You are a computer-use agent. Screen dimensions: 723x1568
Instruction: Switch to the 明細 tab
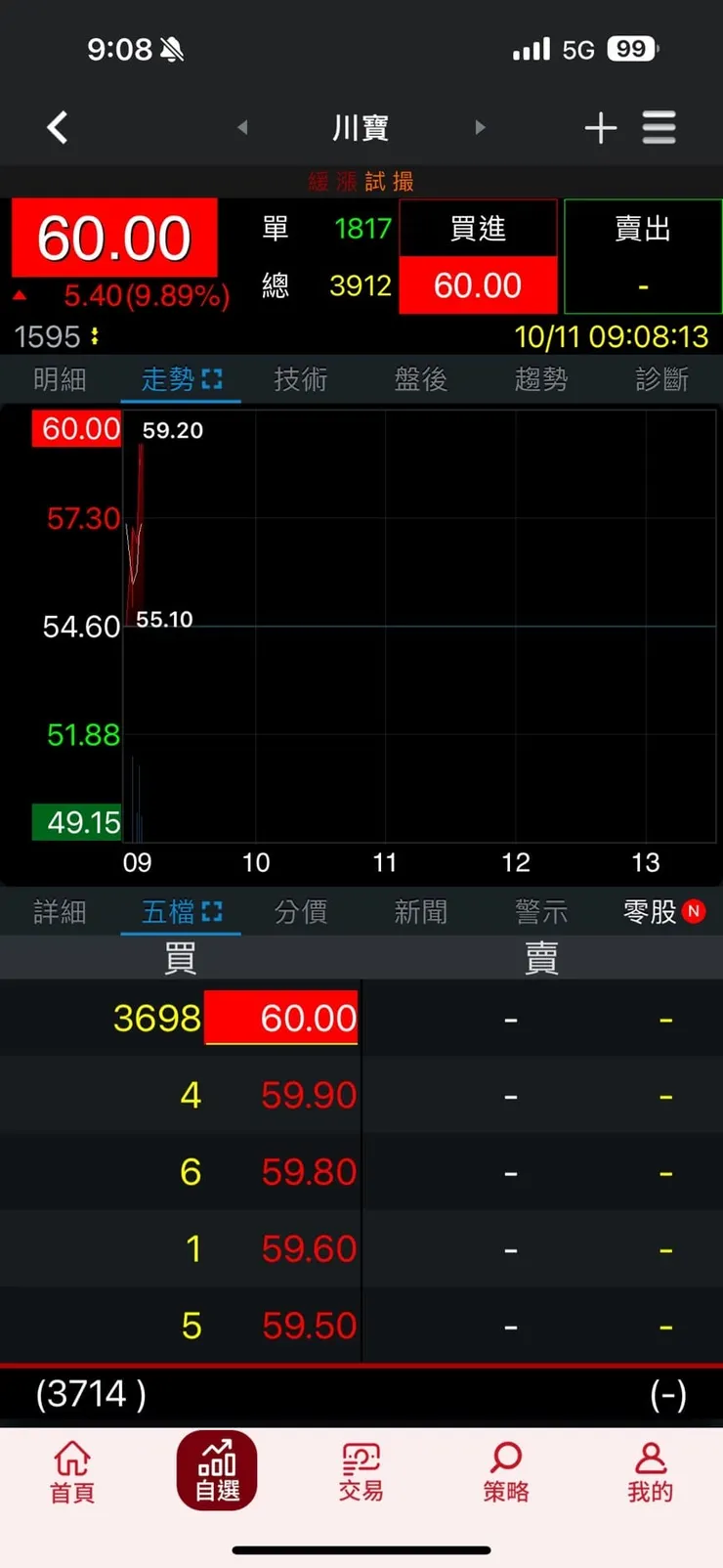pos(60,379)
